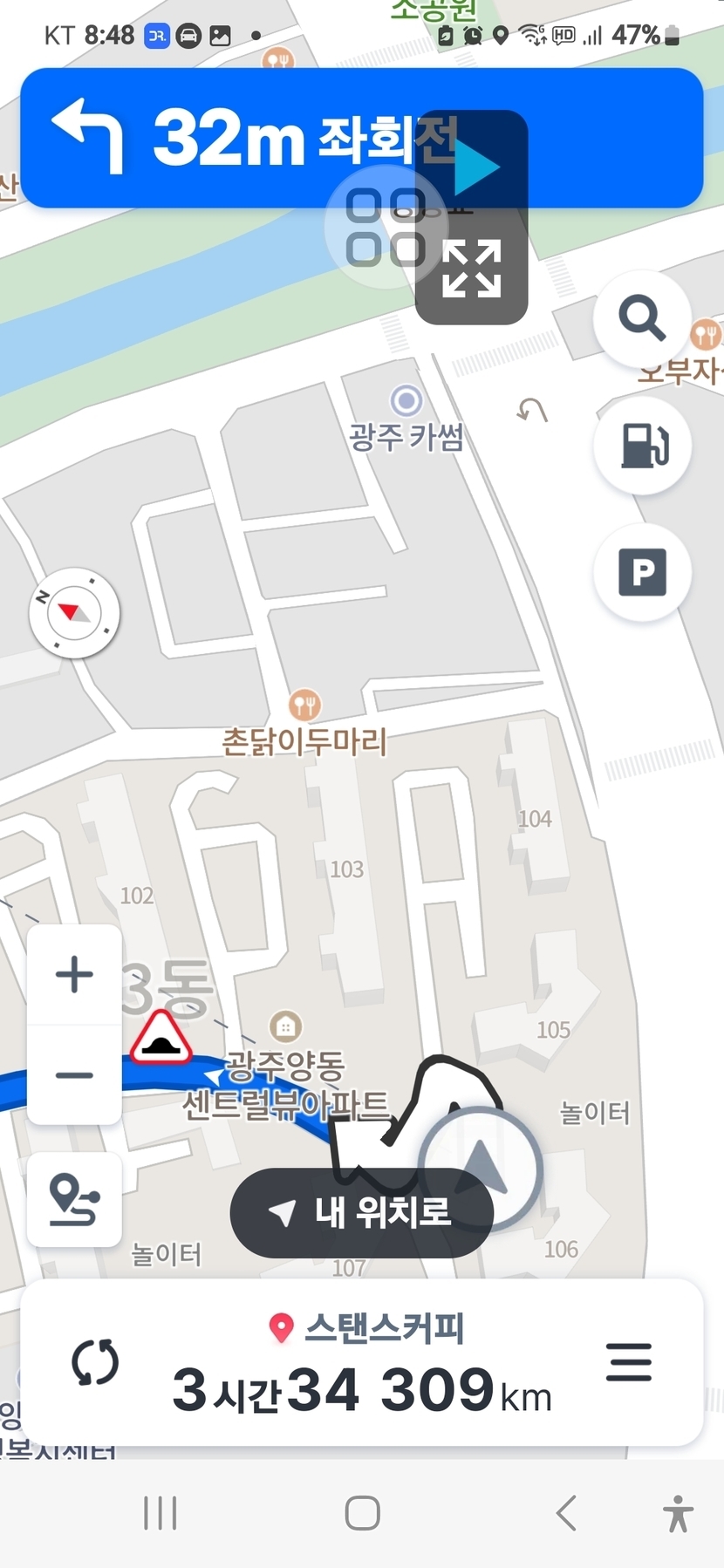Viewport: 724px width, 1568px height.
Task: Open the floating four-squares shortcut button
Action: pos(382,228)
